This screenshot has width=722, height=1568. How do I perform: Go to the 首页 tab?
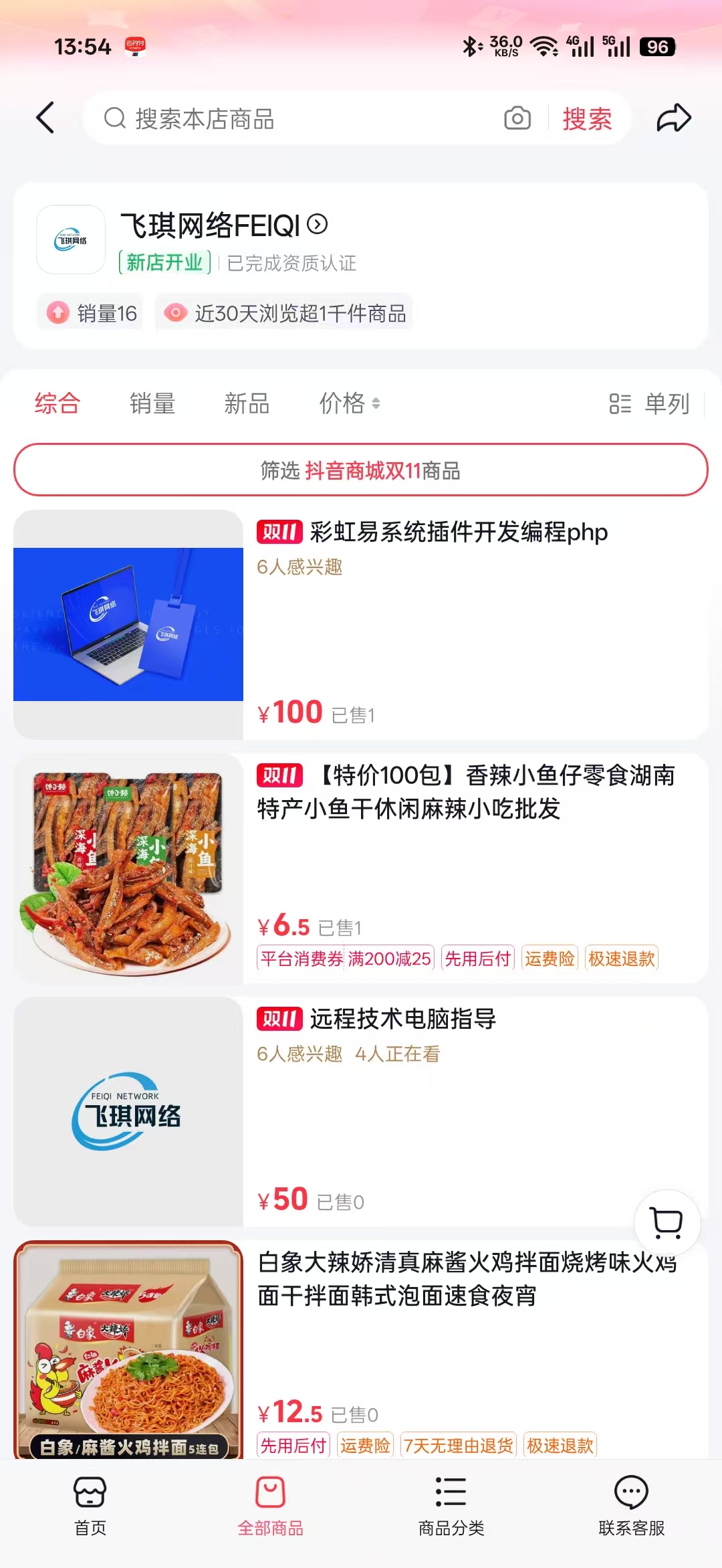[x=90, y=1506]
